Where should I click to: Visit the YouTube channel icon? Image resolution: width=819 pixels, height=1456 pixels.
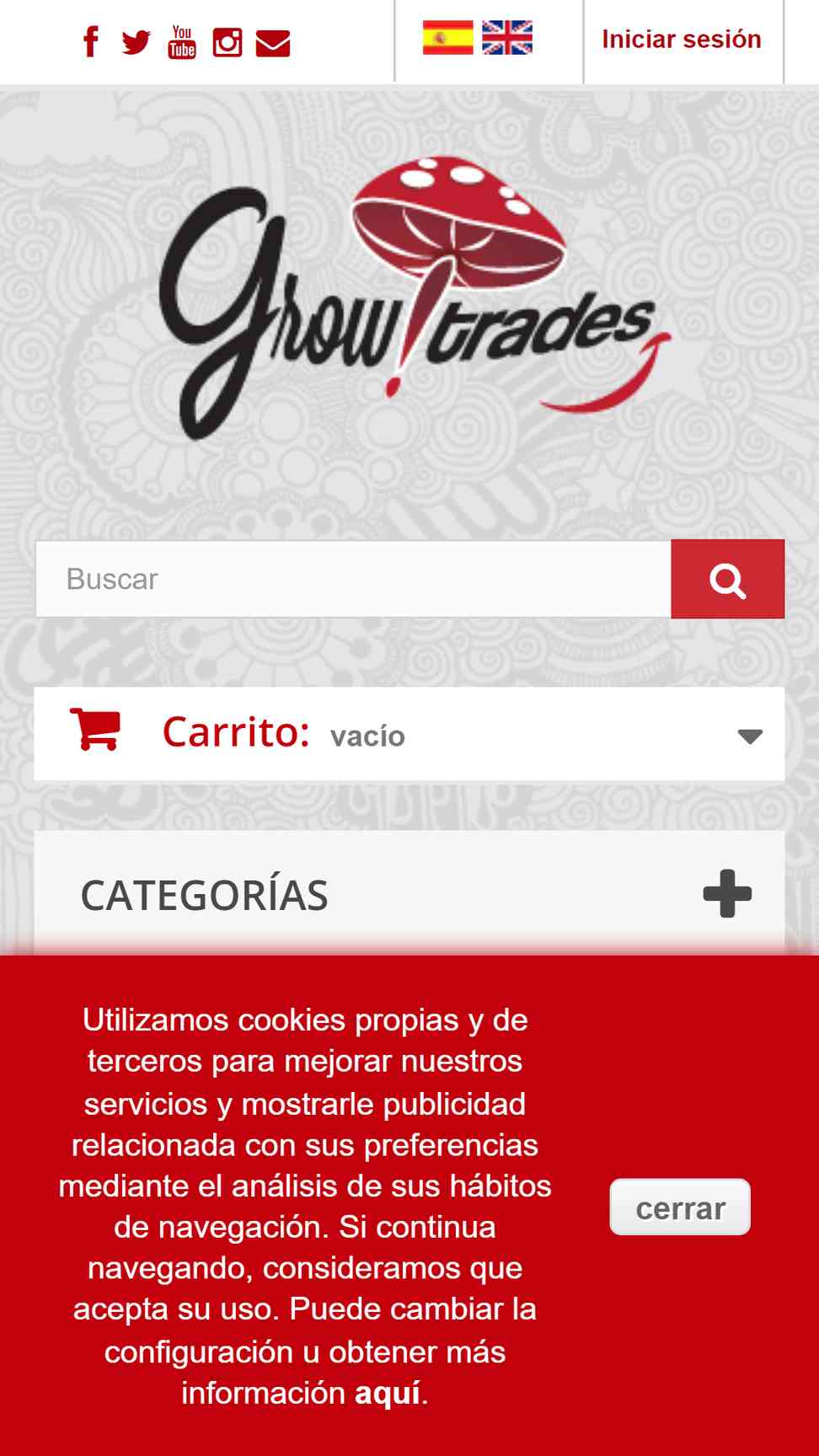pyautogui.click(x=182, y=41)
